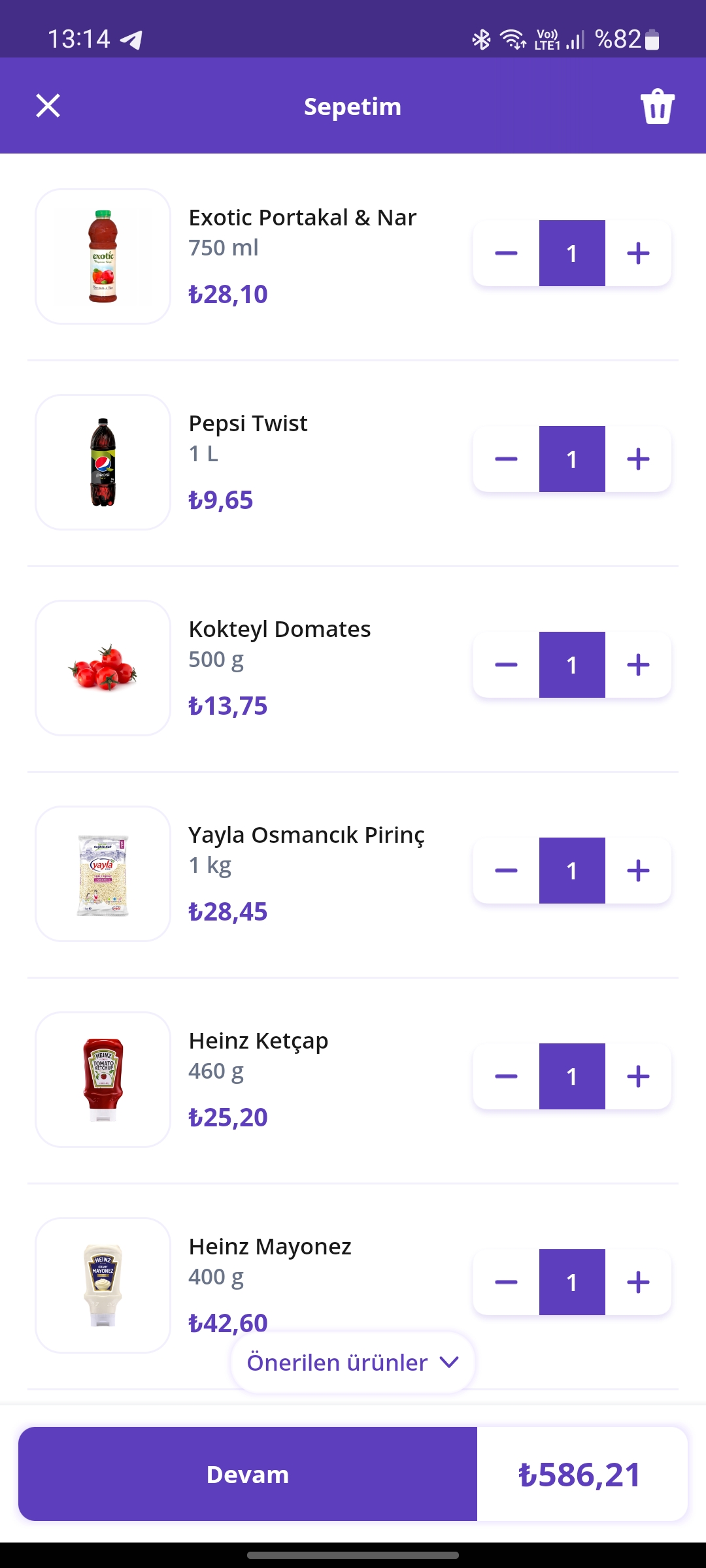Empty the cart with the trash icon

click(657, 106)
